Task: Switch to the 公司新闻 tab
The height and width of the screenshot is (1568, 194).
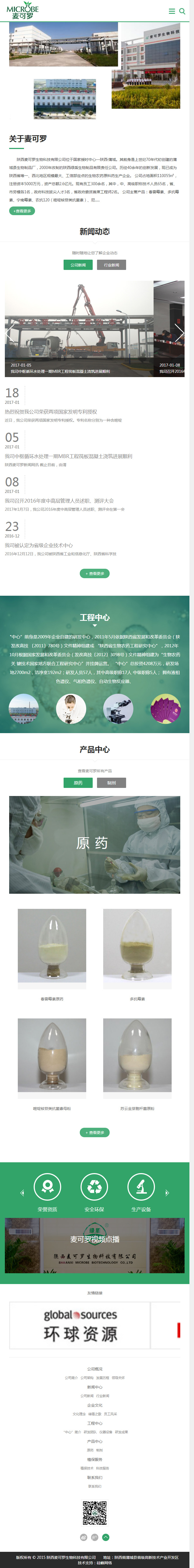Action: [x=78, y=265]
